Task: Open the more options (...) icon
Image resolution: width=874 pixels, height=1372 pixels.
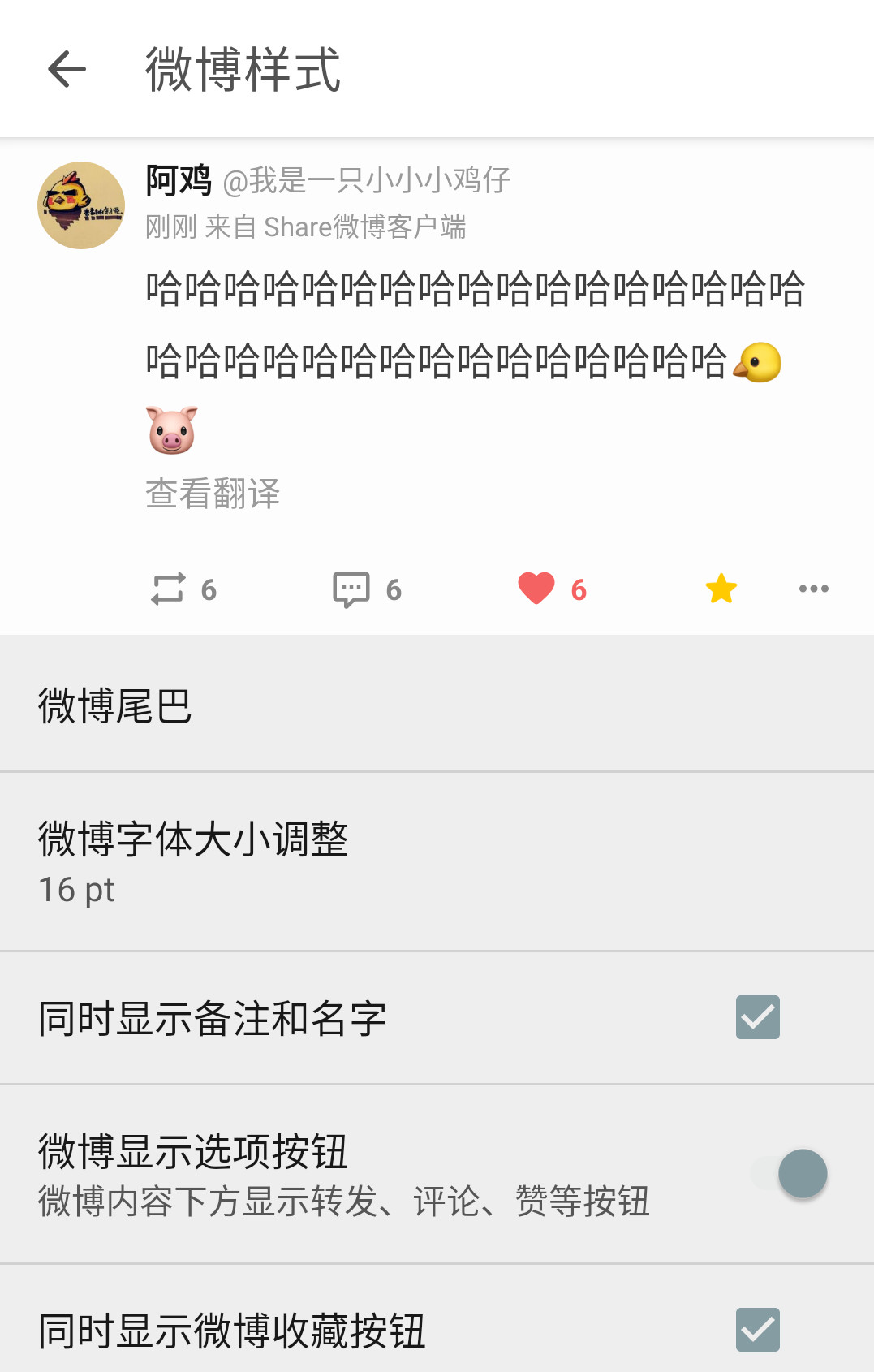Action: pos(814,589)
